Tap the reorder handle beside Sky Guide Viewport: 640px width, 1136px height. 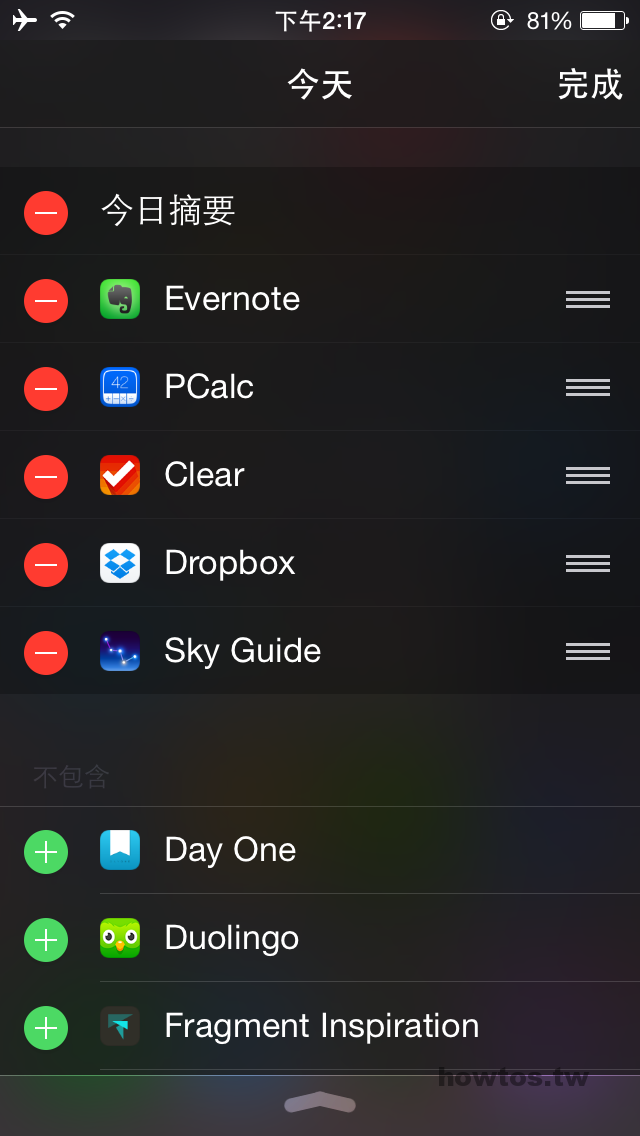tap(588, 651)
